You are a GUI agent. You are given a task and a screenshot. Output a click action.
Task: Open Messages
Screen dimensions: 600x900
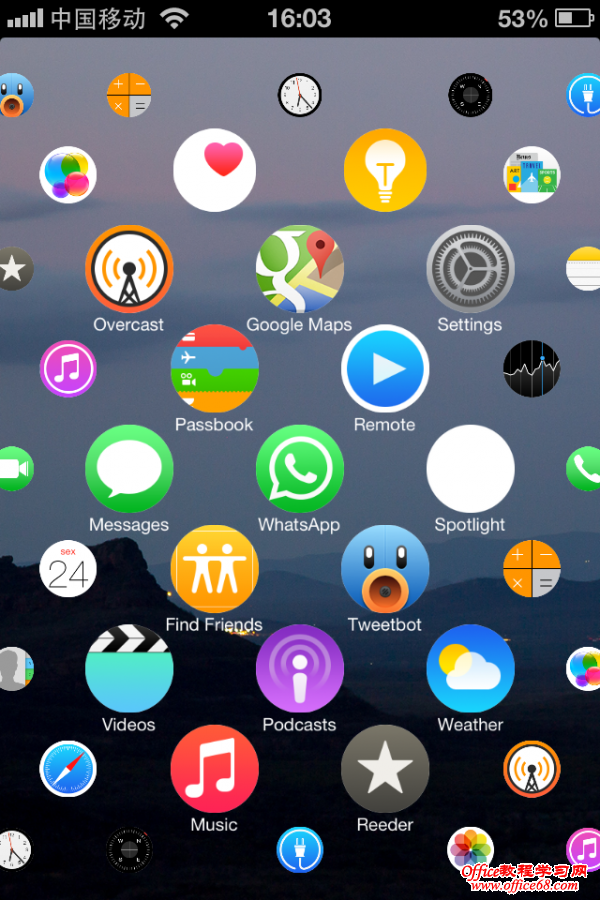[129, 469]
